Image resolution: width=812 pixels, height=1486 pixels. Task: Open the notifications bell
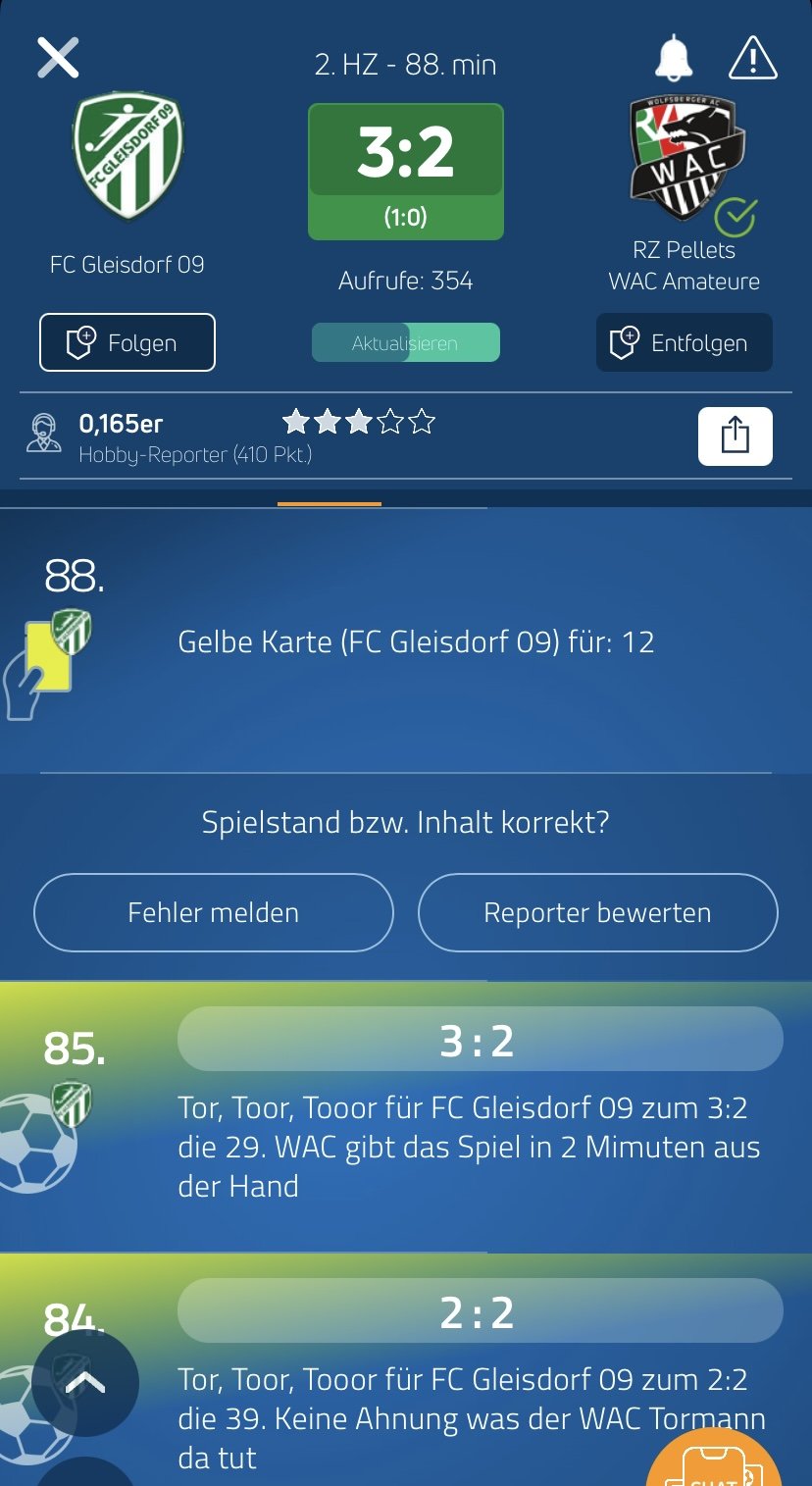tap(674, 58)
